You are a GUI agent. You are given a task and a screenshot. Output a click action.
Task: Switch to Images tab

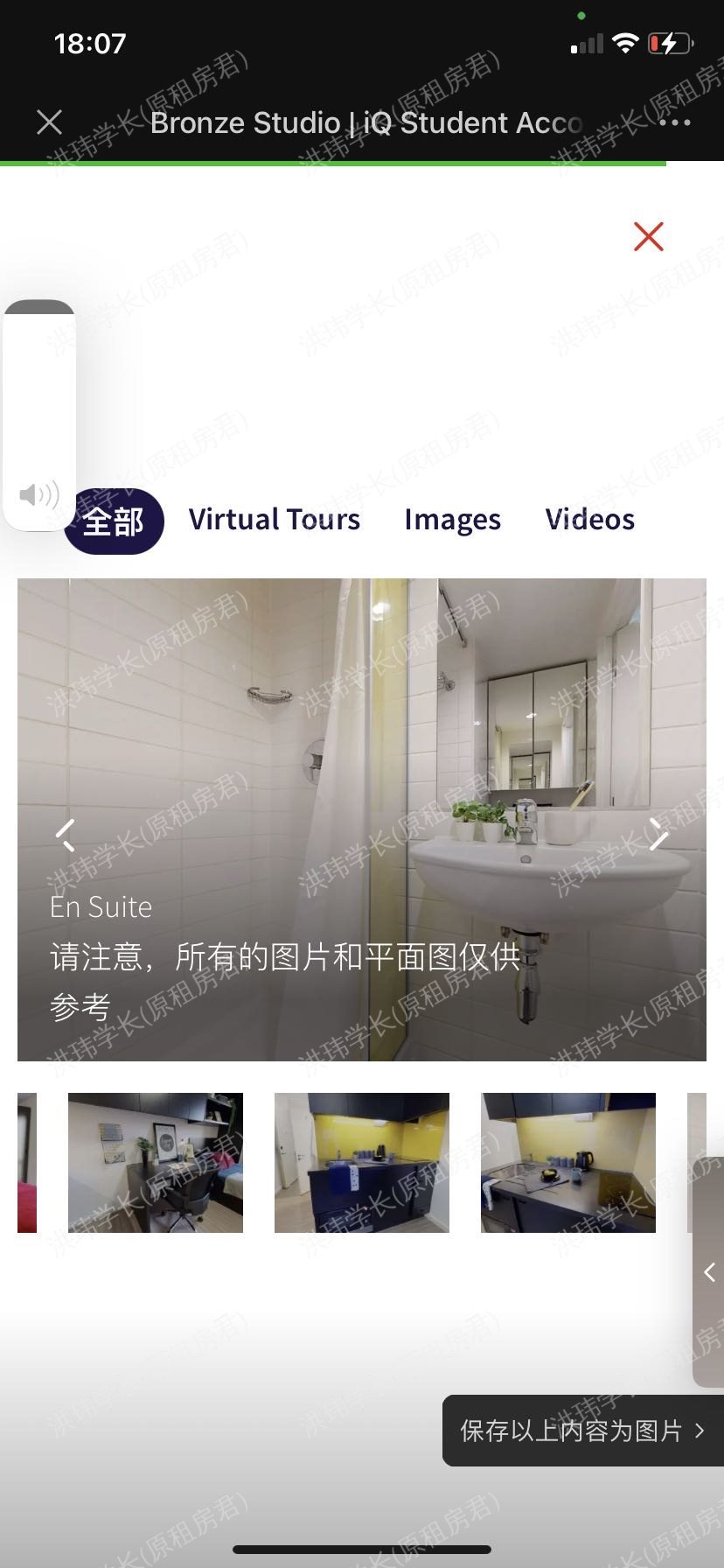(x=452, y=520)
